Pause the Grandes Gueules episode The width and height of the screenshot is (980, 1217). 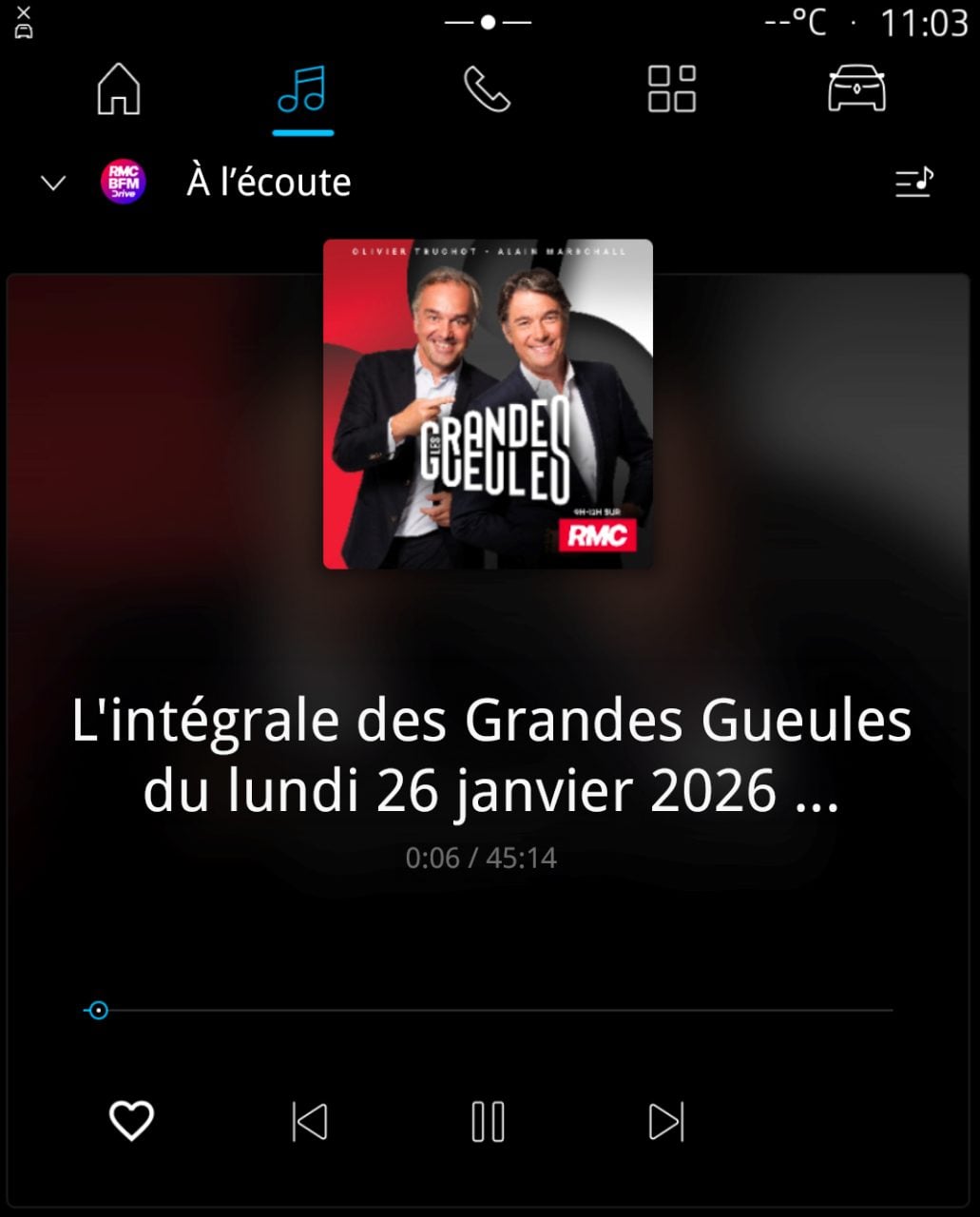coord(488,1121)
